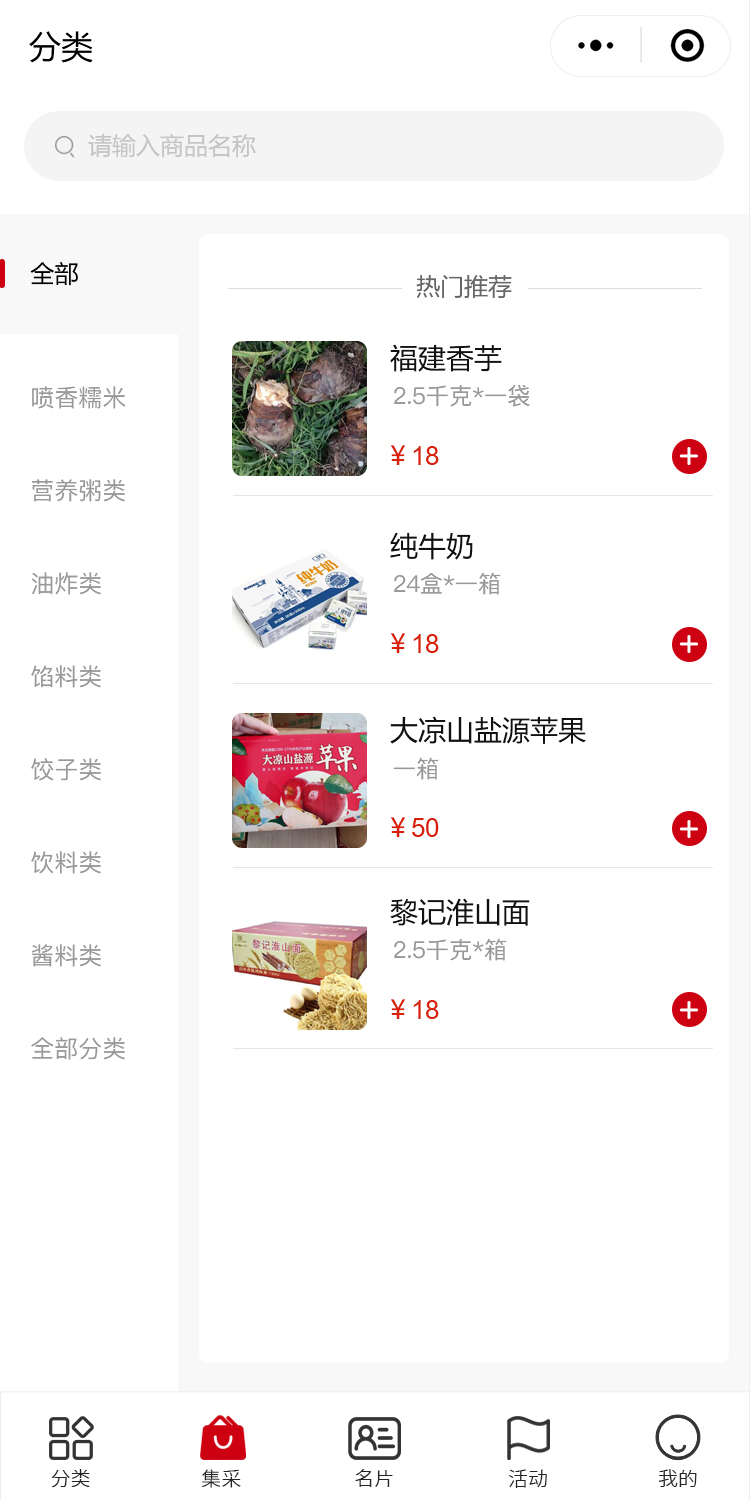The image size is (750, 1500).
Task: Add 大凉山盐源苹果 to the cart
Action: (x=689, y=829)
